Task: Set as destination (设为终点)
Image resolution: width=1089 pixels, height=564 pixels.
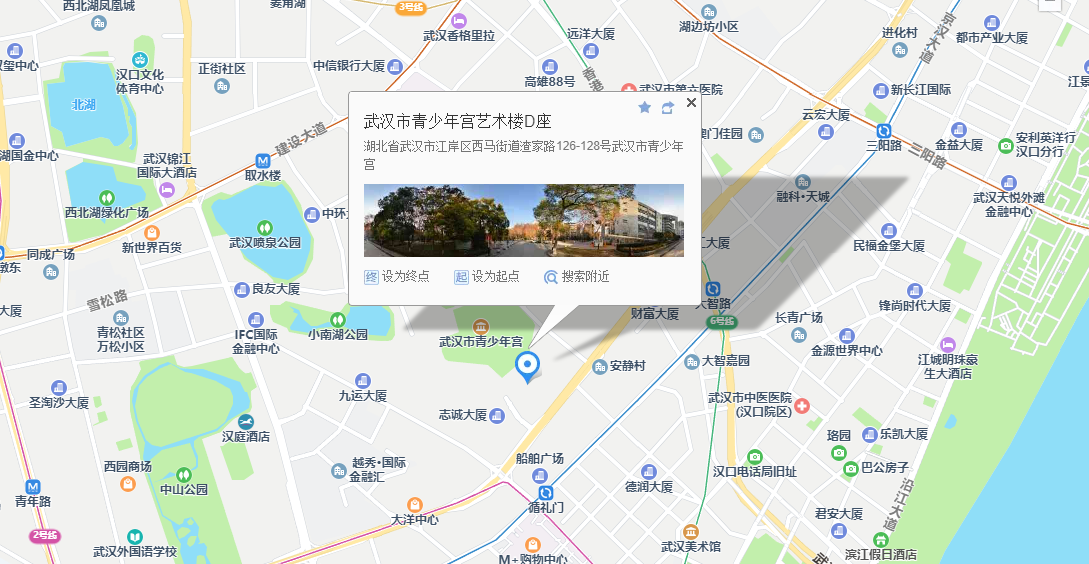Action: [388, 277]
